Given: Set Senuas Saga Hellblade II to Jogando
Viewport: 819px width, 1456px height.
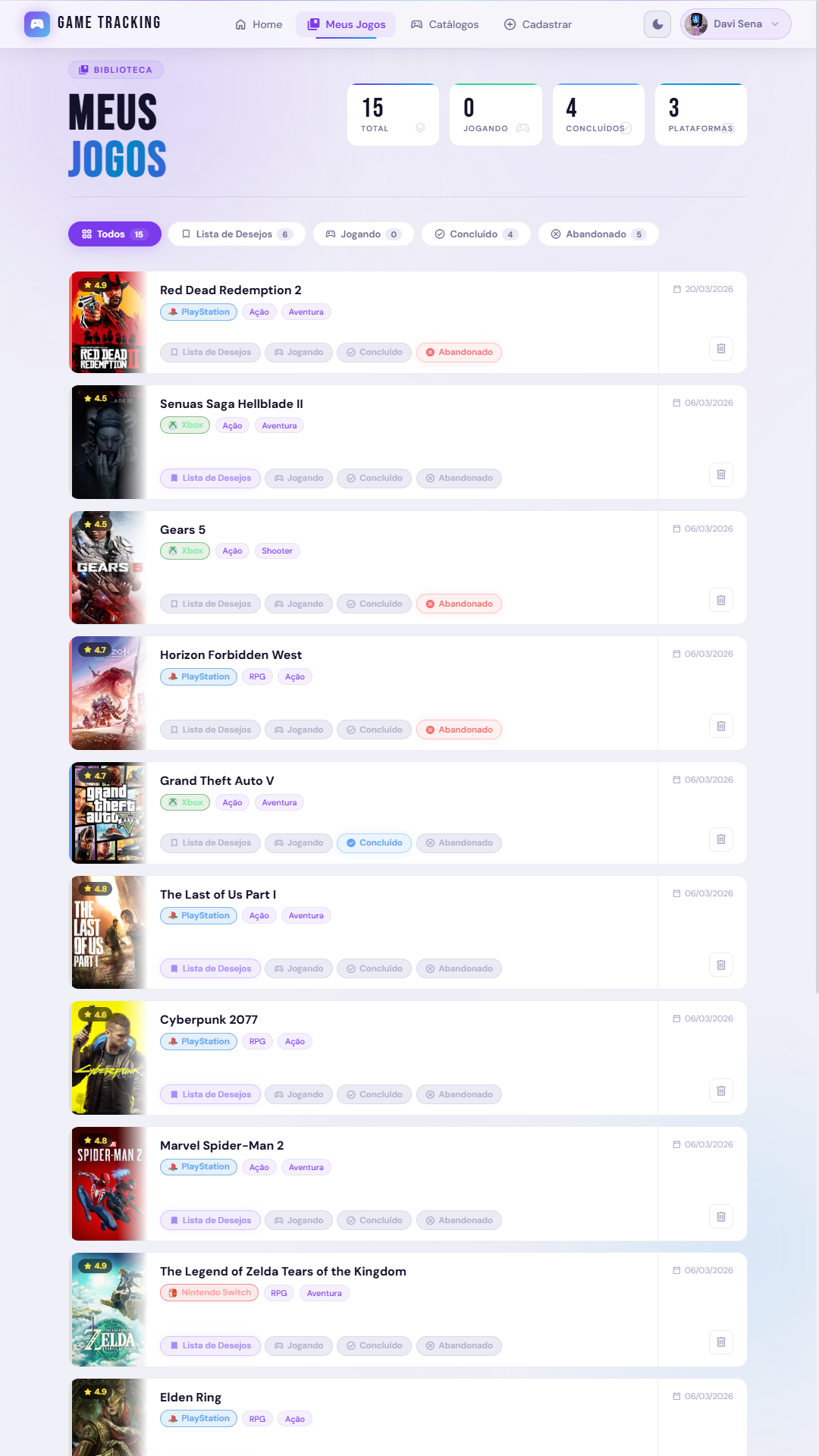Looking at the screenshot, I should (x=299, y=479).
